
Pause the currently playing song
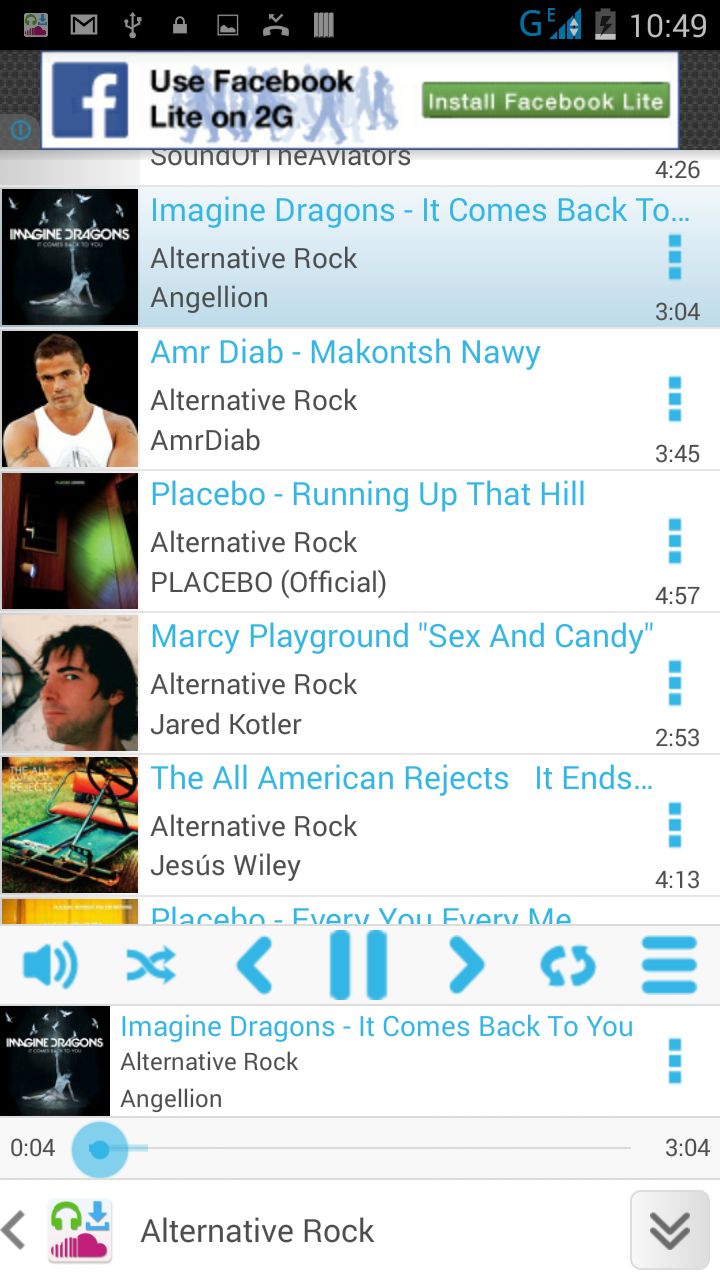coord(358,964)
